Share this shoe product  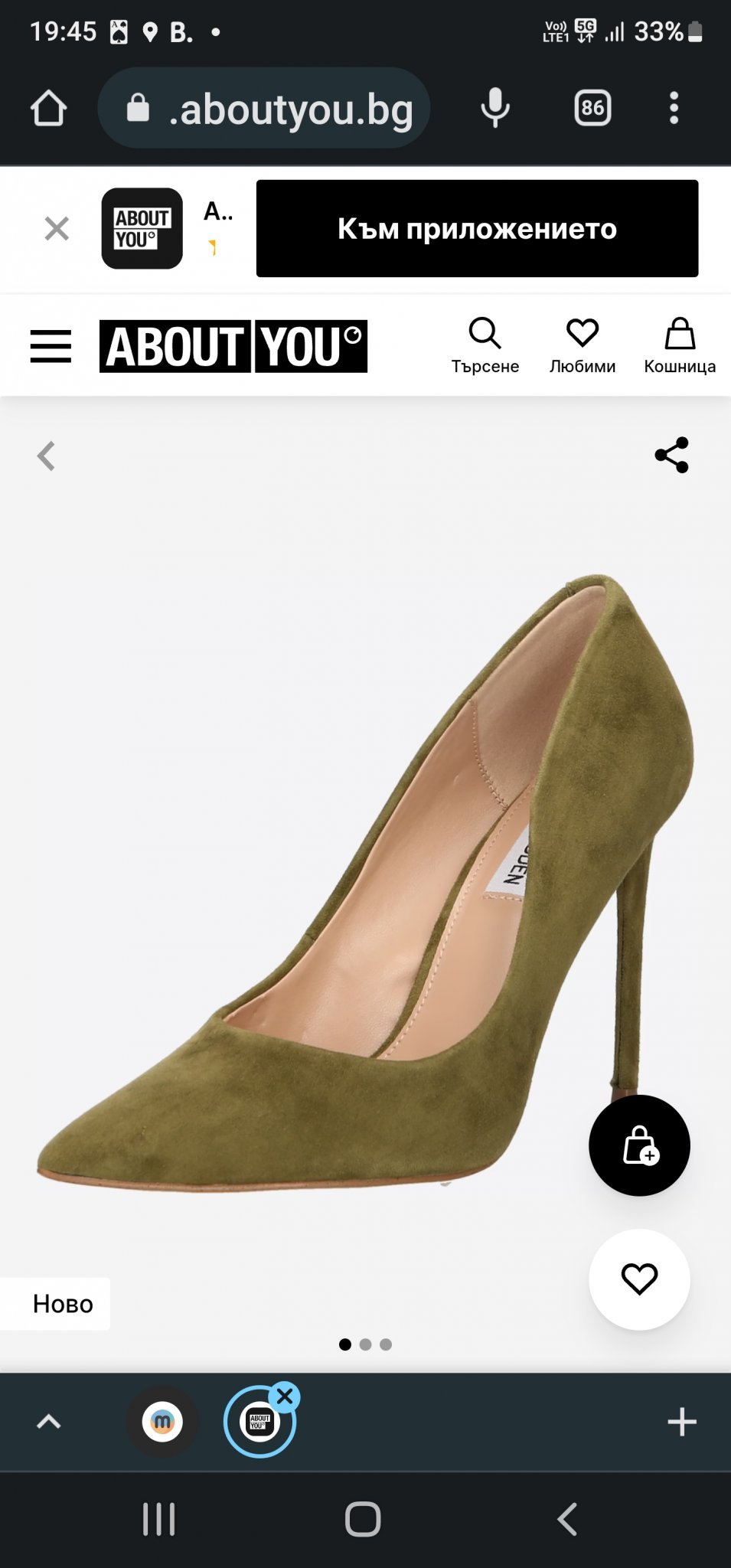672,456
